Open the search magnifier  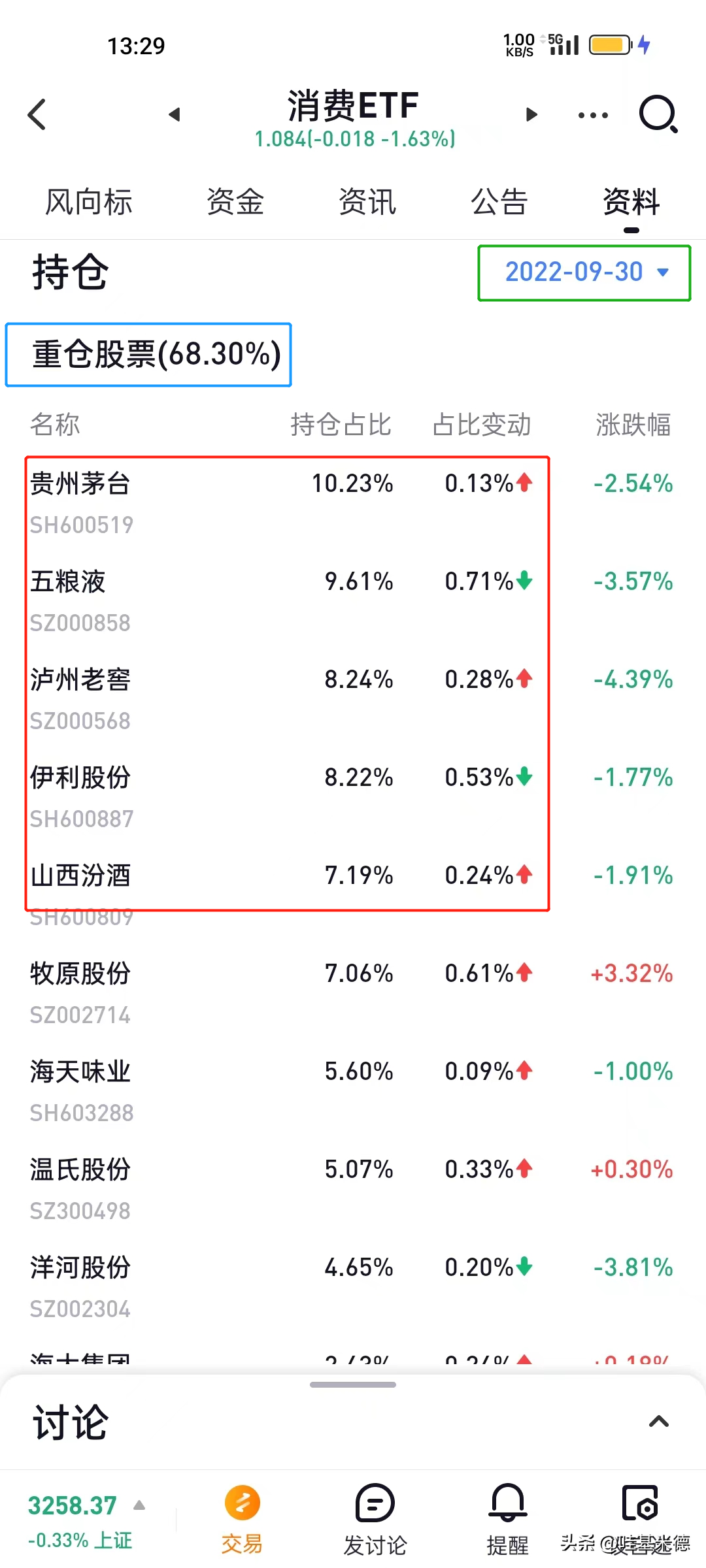[658, 115]
